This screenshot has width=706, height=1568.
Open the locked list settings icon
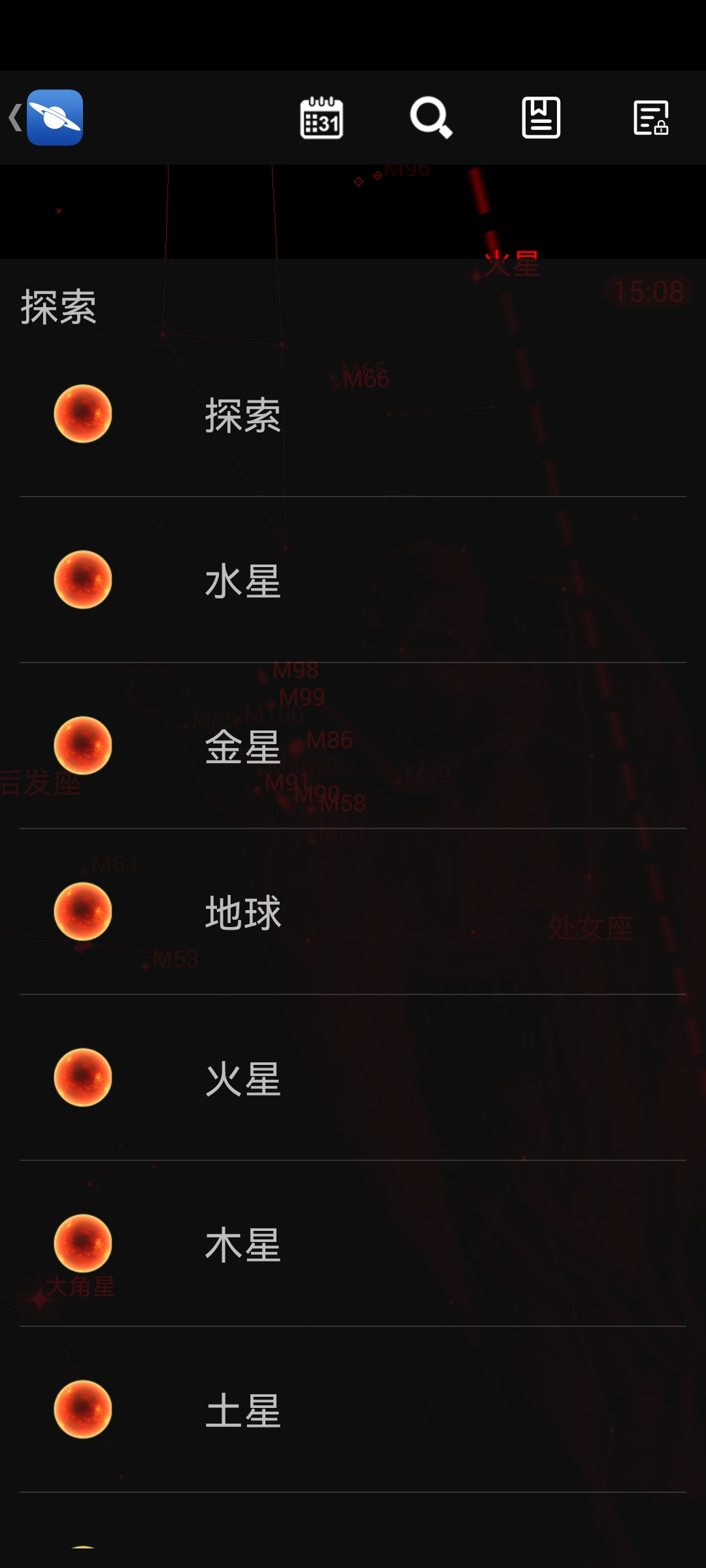[x=650, y=118]
